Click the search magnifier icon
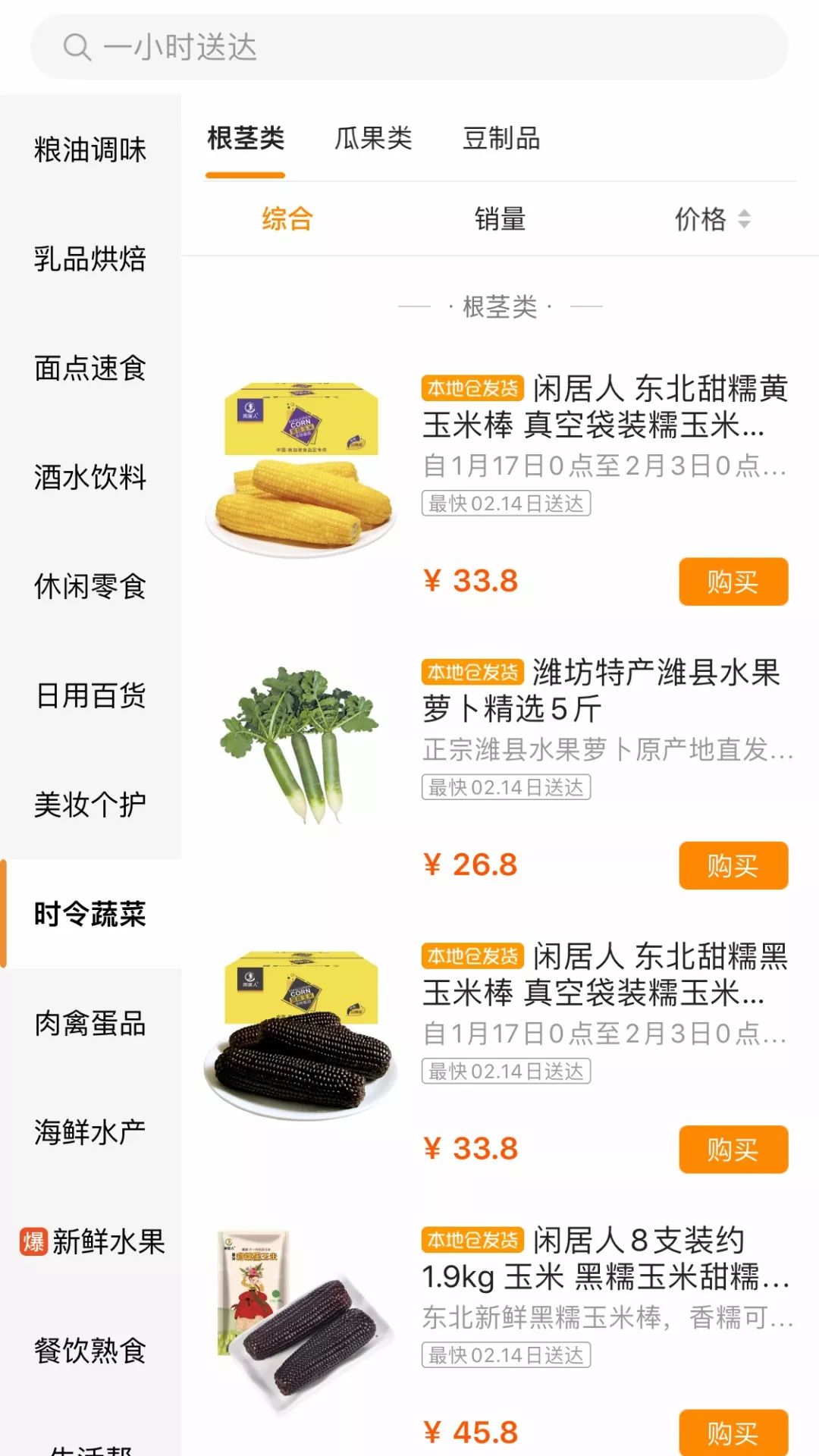This screenshot has height=1456, width=819. (75, 47)
